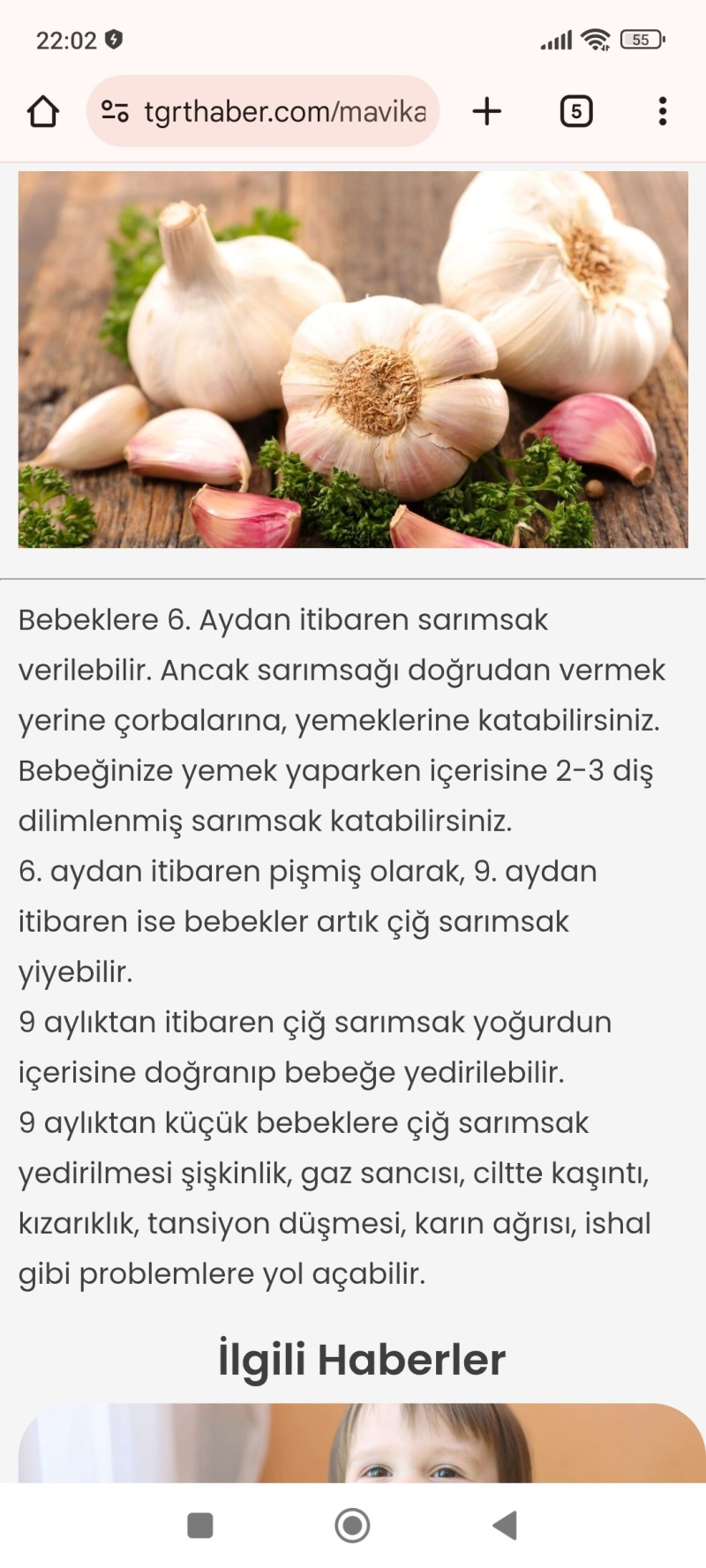
Task: Tap the system back button
Action: tap(505, 1525)
